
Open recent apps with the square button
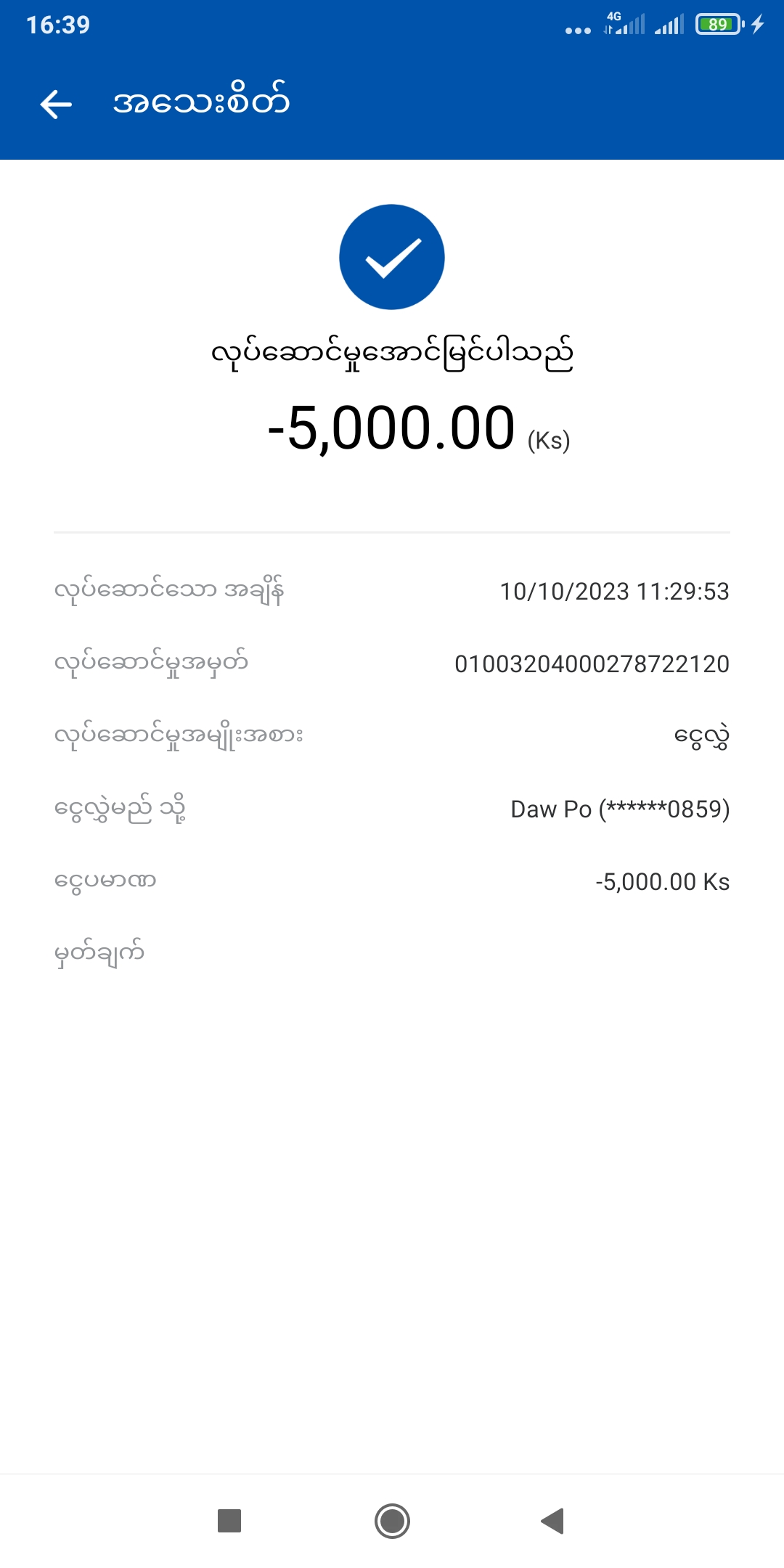[x=229, y=1521]
